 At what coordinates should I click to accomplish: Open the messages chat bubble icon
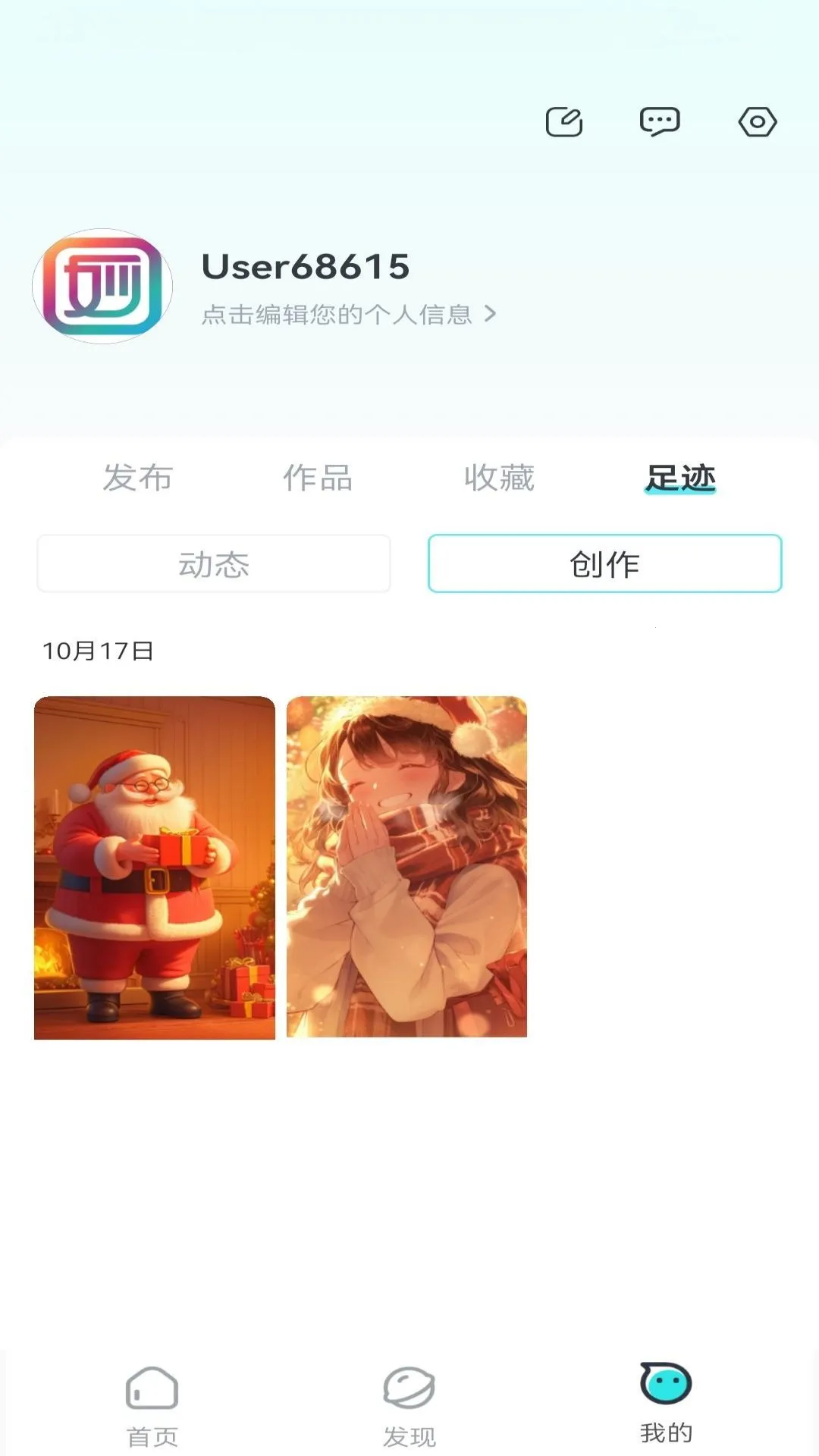click(660, 122)
